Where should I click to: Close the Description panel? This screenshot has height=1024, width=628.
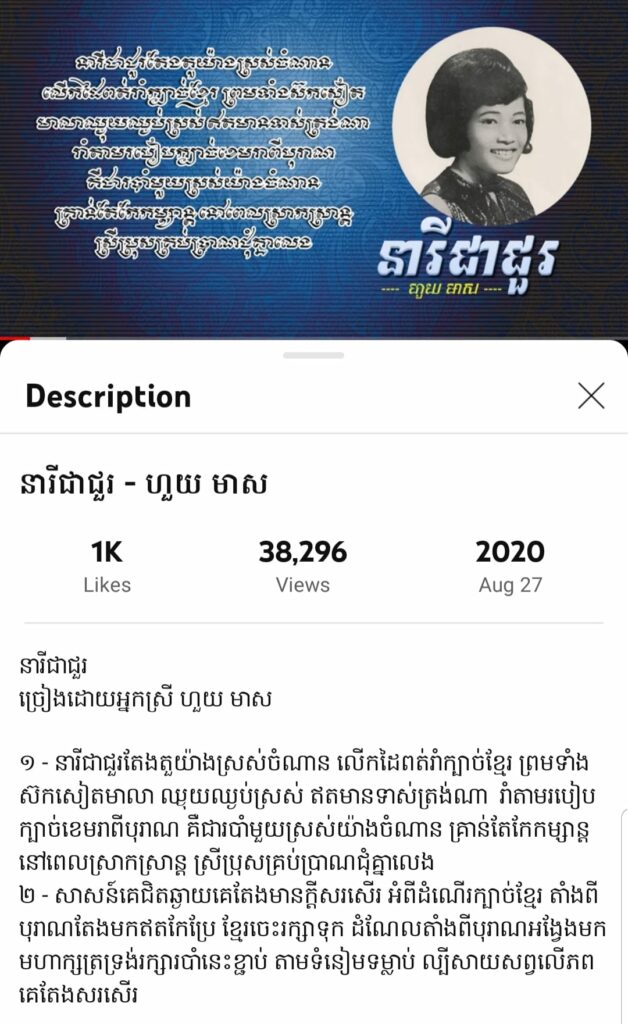(591, 396)
